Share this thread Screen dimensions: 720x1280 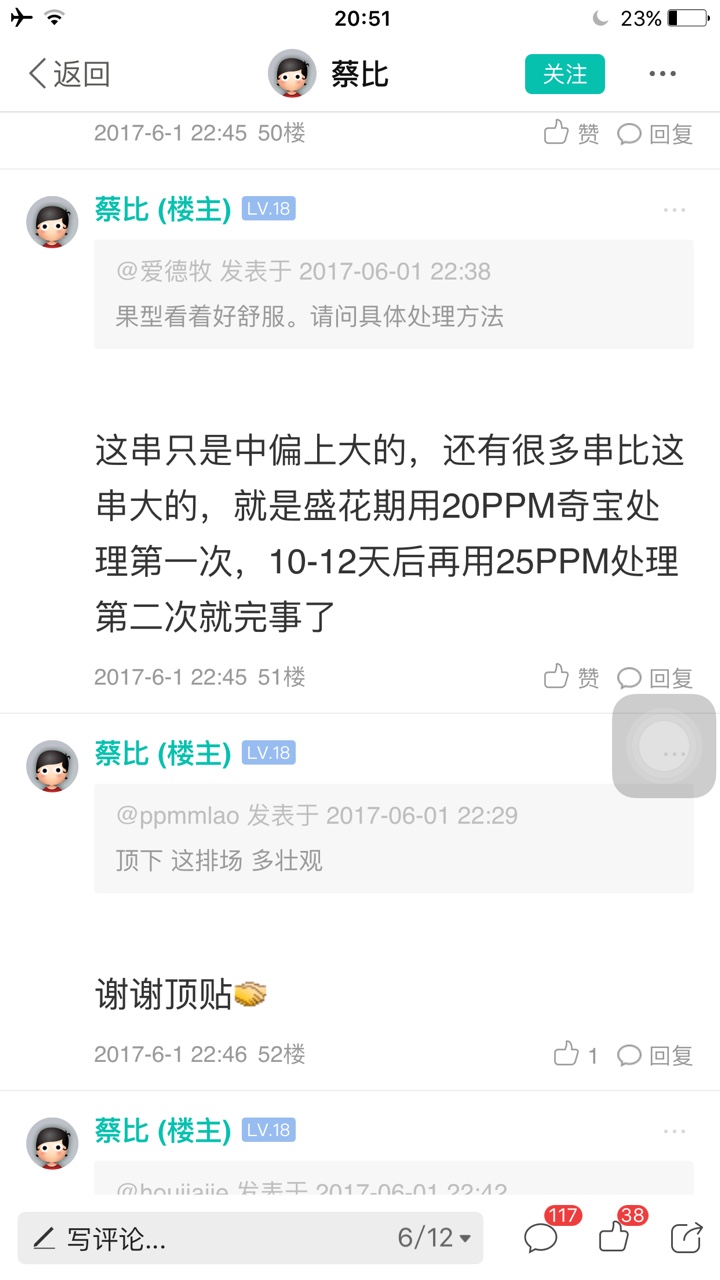point(687,1238)
